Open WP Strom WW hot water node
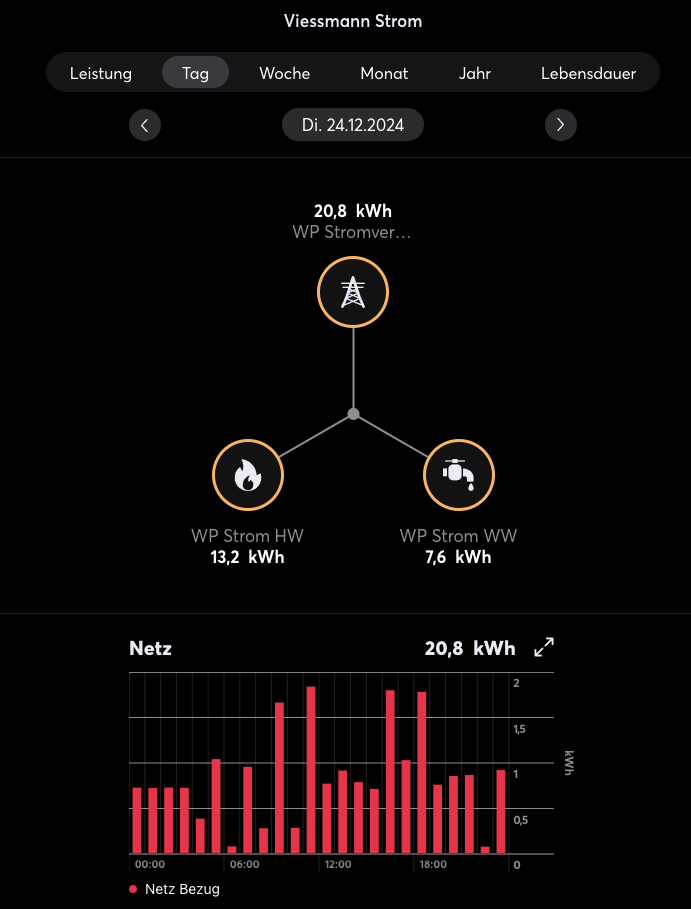This screenshot has height=909, width=691. (459, 475)
